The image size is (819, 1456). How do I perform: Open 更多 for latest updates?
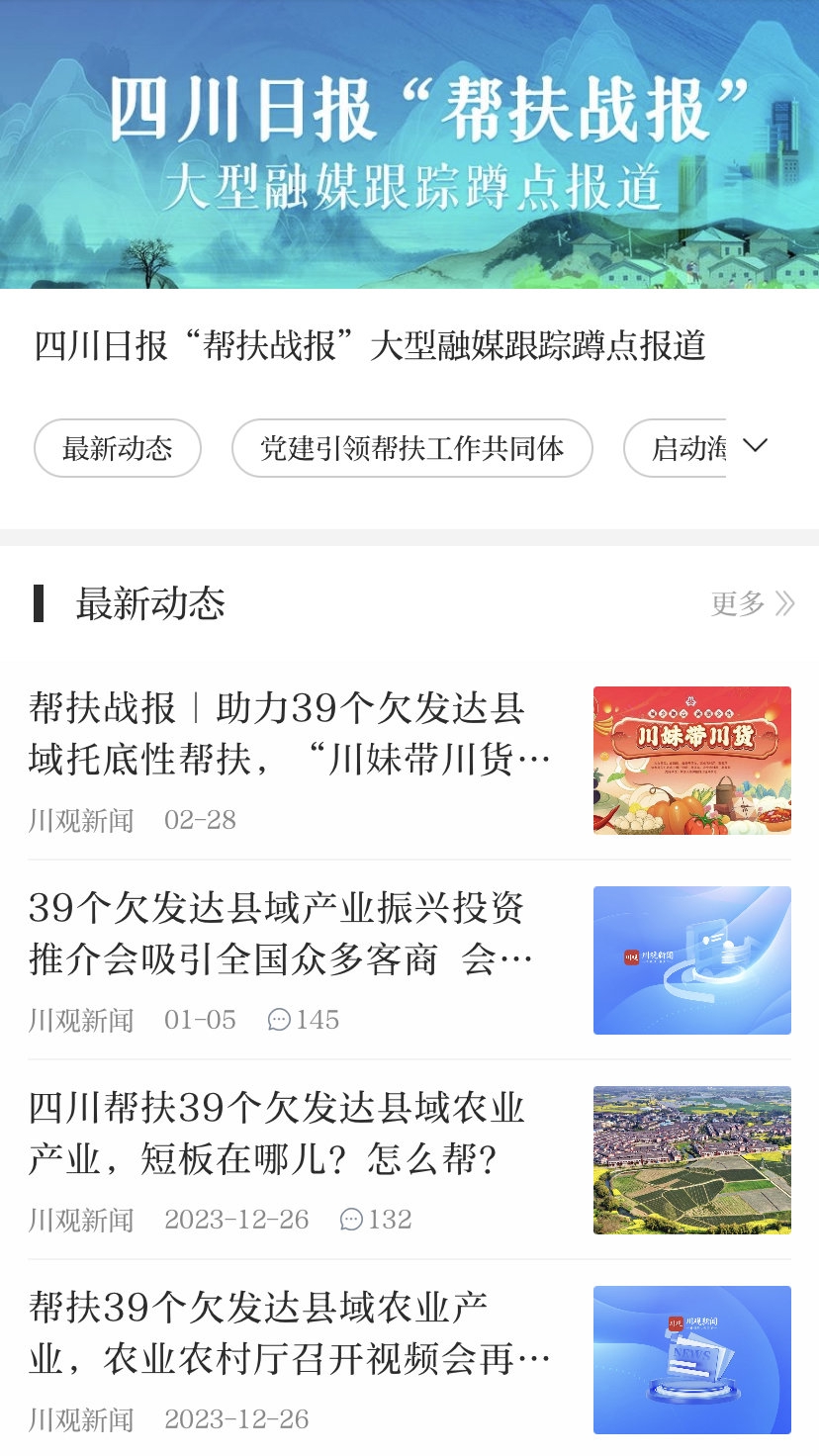point(752,603)
